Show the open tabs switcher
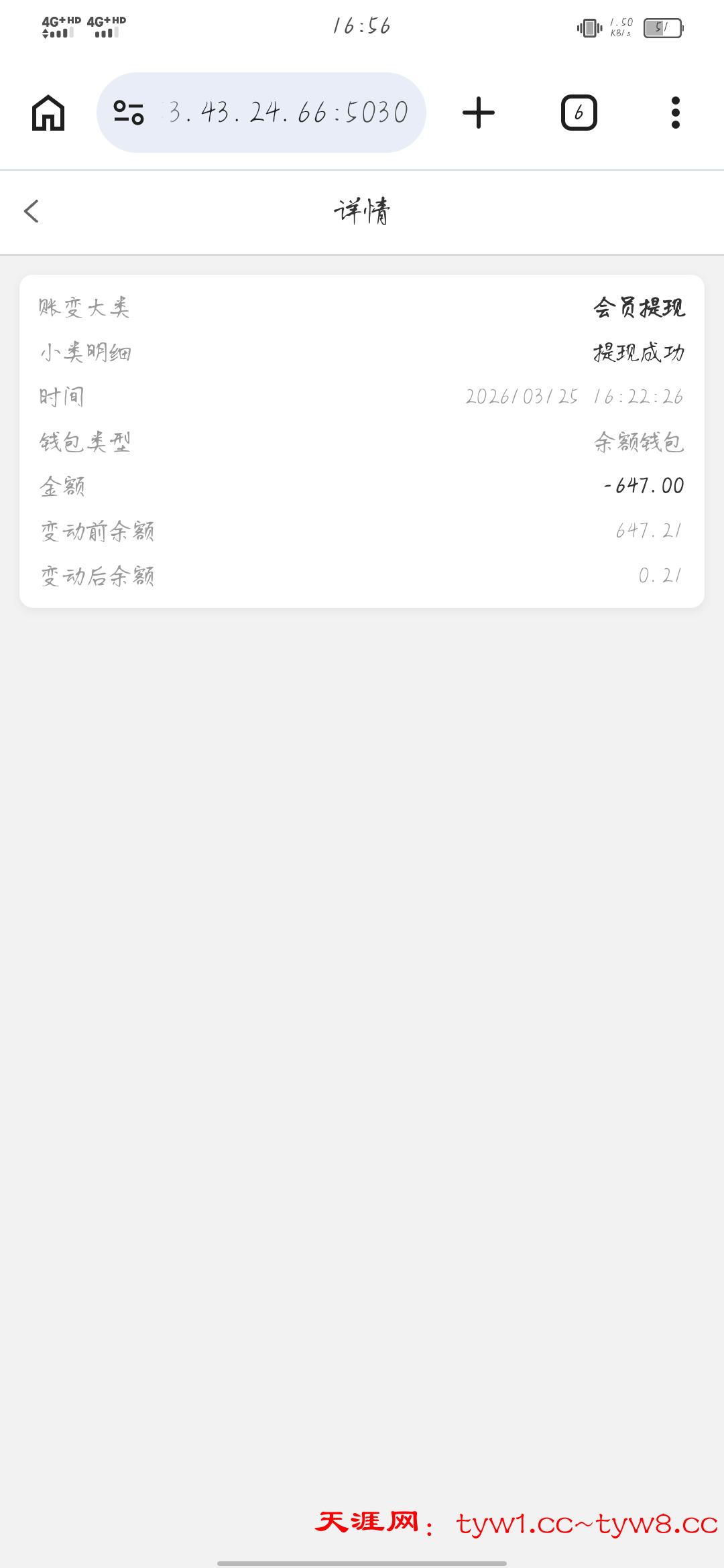 point(579,113)
